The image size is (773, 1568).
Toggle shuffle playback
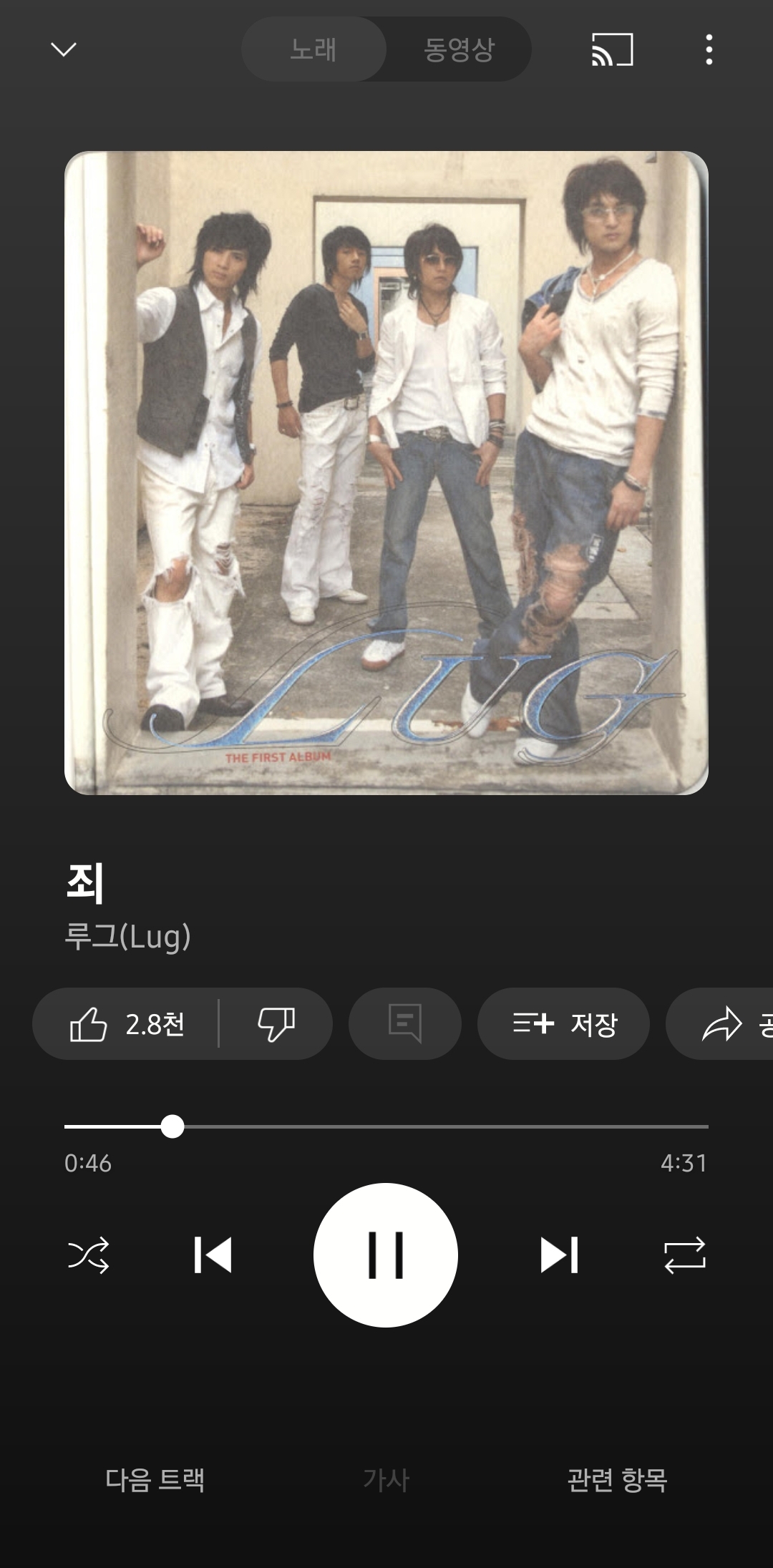pos(88,1255)
